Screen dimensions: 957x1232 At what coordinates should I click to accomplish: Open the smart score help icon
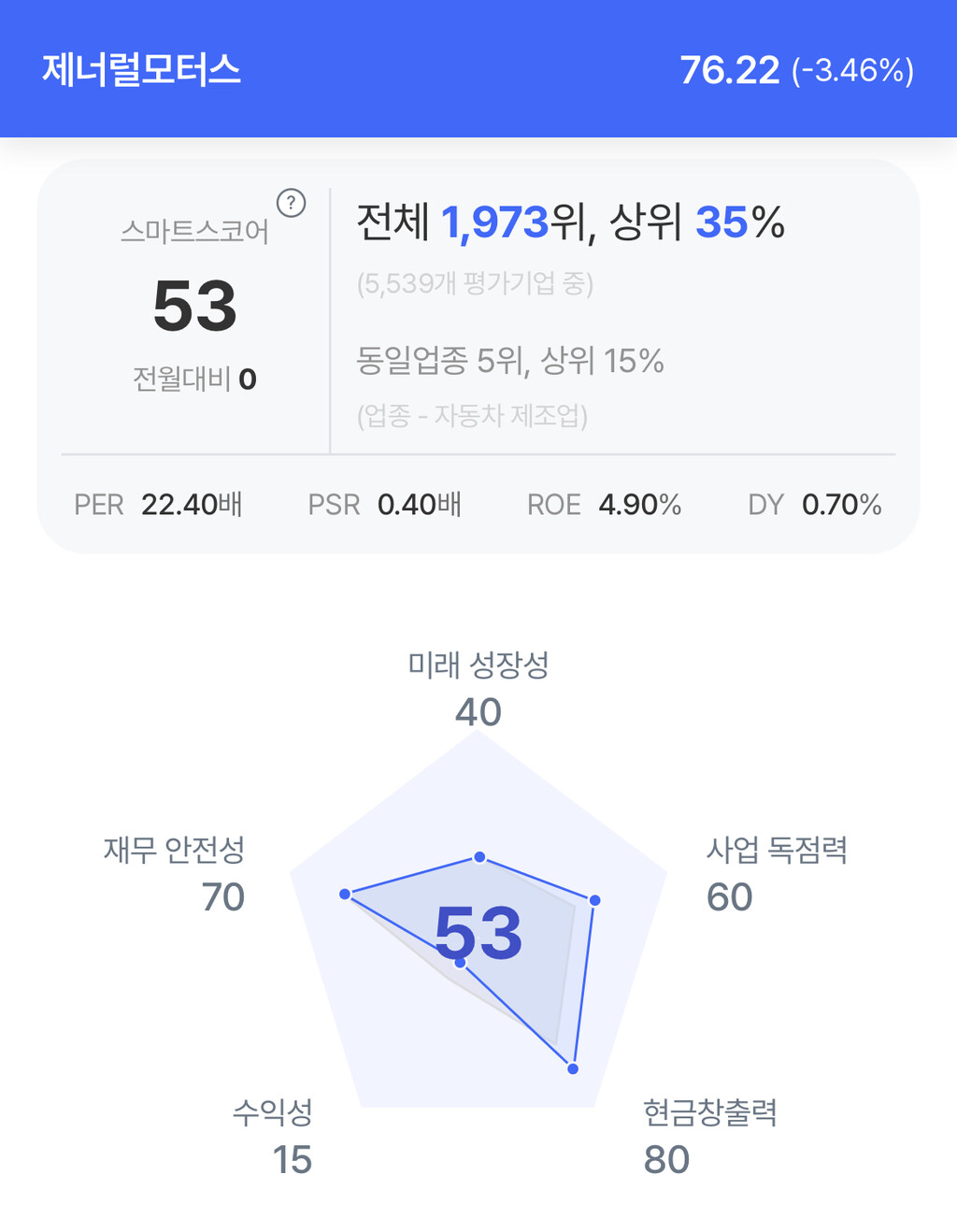tap(291, 203)
